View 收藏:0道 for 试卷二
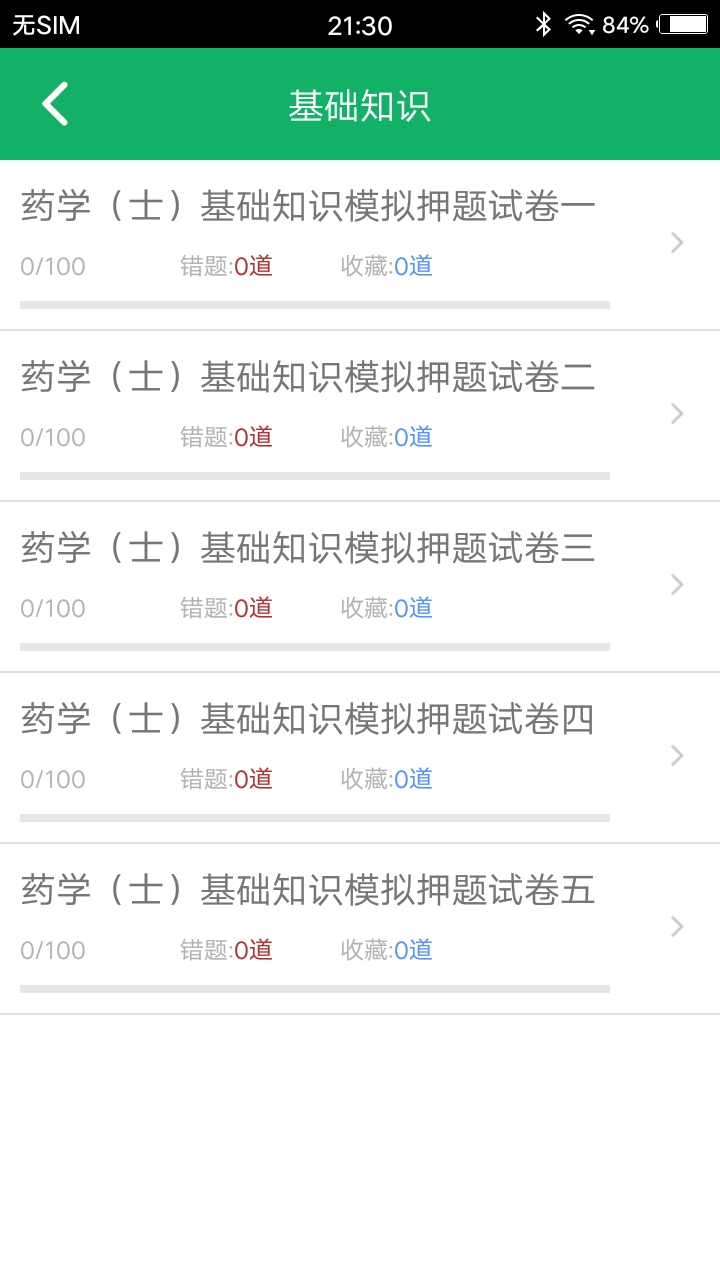 coord(385,437)
